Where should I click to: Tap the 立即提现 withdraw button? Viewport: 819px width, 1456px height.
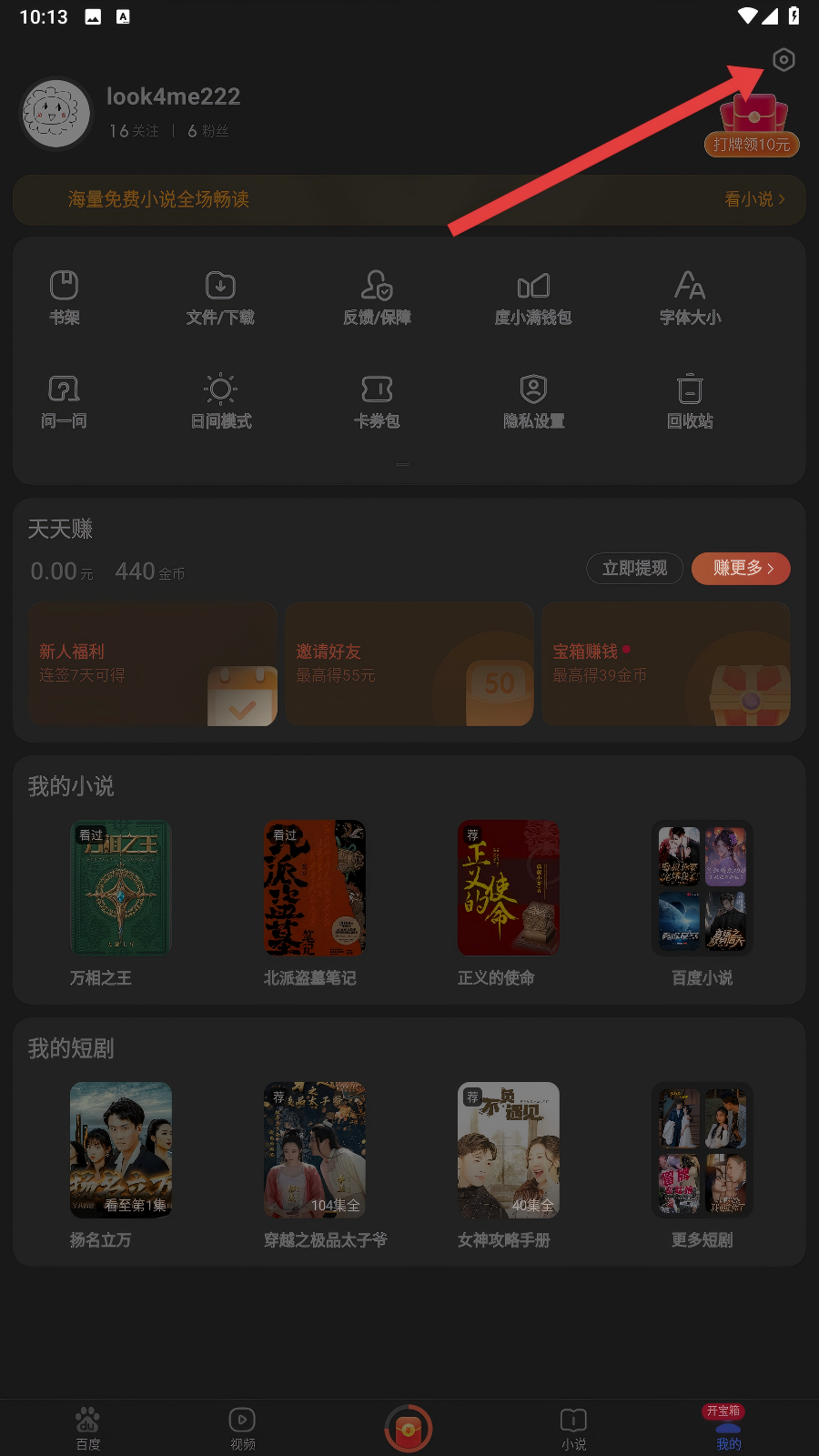tap(634, 569)
